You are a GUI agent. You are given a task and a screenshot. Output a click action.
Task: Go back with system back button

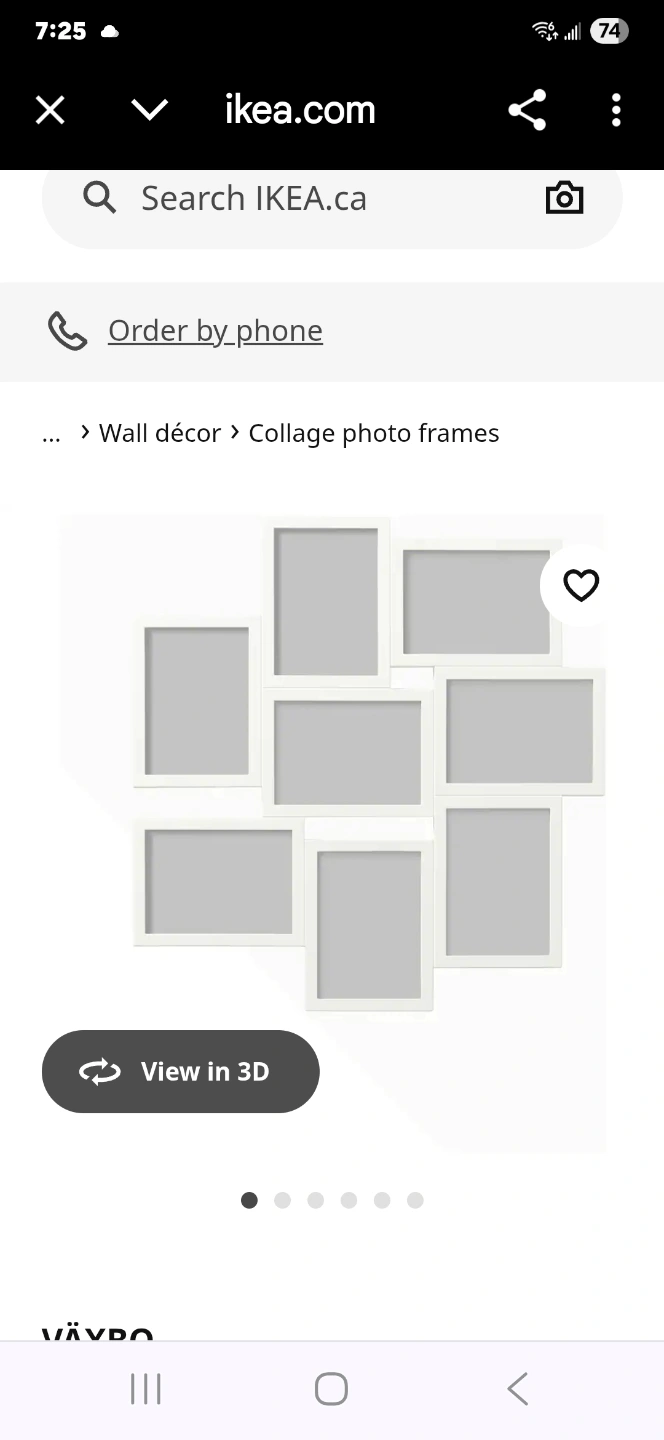(517, 1389)
